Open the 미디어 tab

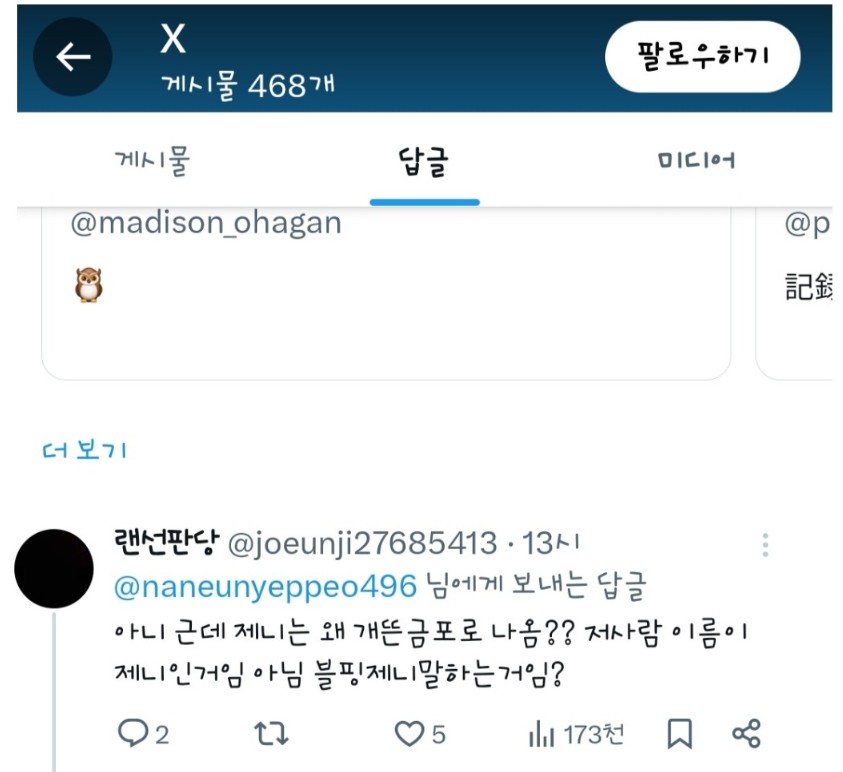697,161
